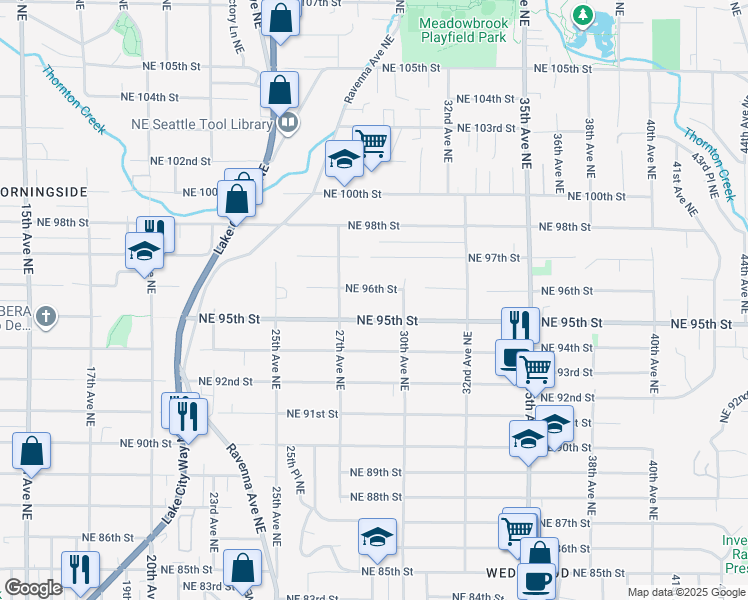Open the front shopping bag marker at NE 100th St and Lake City Way
Image resolution: width=748 pixels, height=600 pixels.
(237, 199)
